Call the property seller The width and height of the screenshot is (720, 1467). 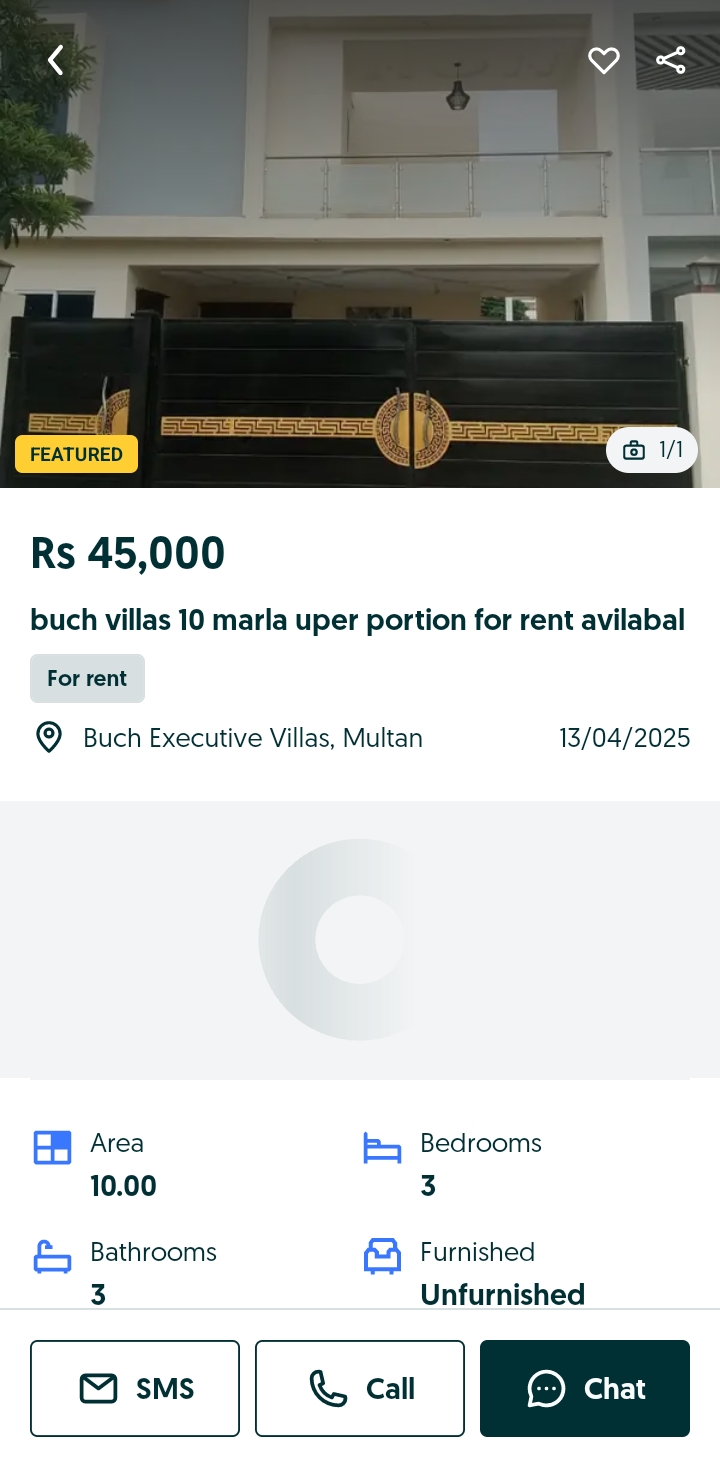(360, 1388)
